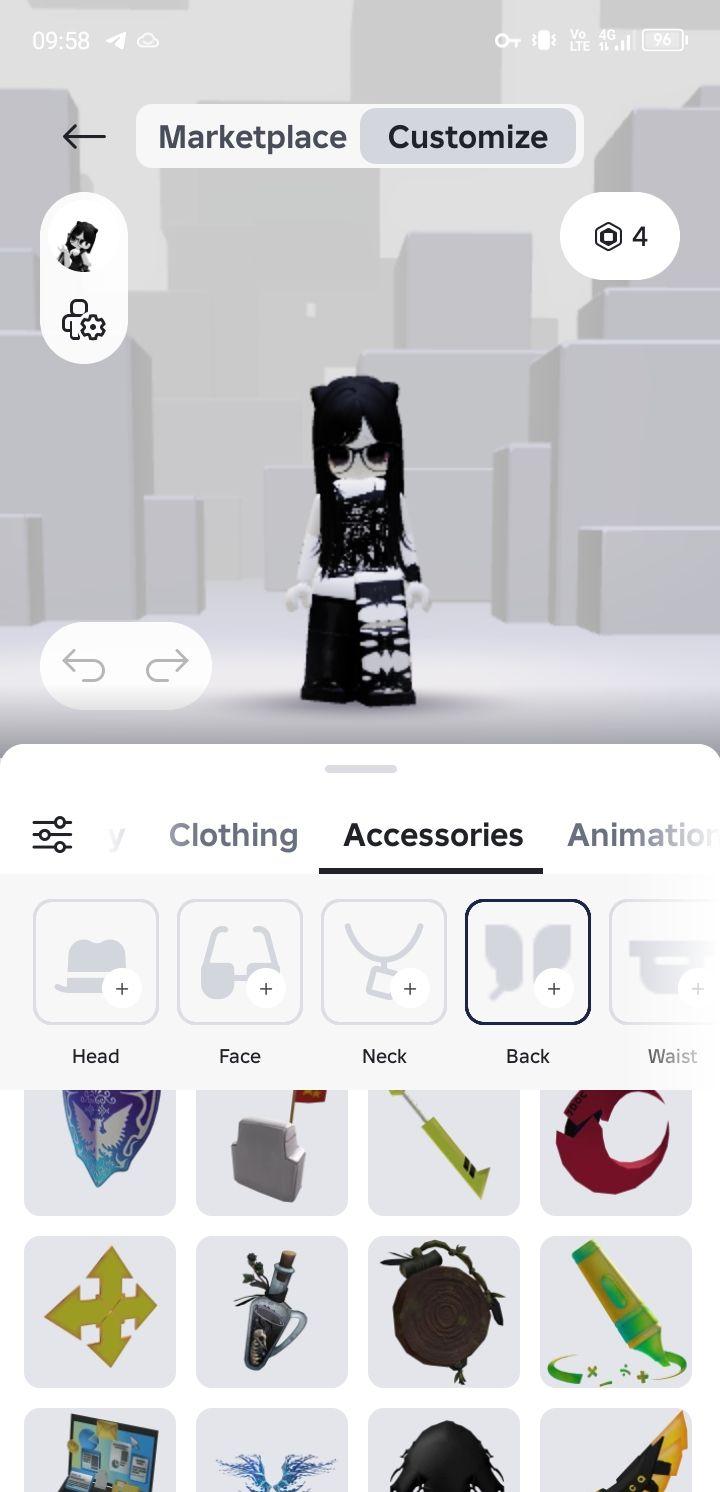Open the avatar outfit thumbnail button
Screen dimensions: 720x1492
point(83,243)
